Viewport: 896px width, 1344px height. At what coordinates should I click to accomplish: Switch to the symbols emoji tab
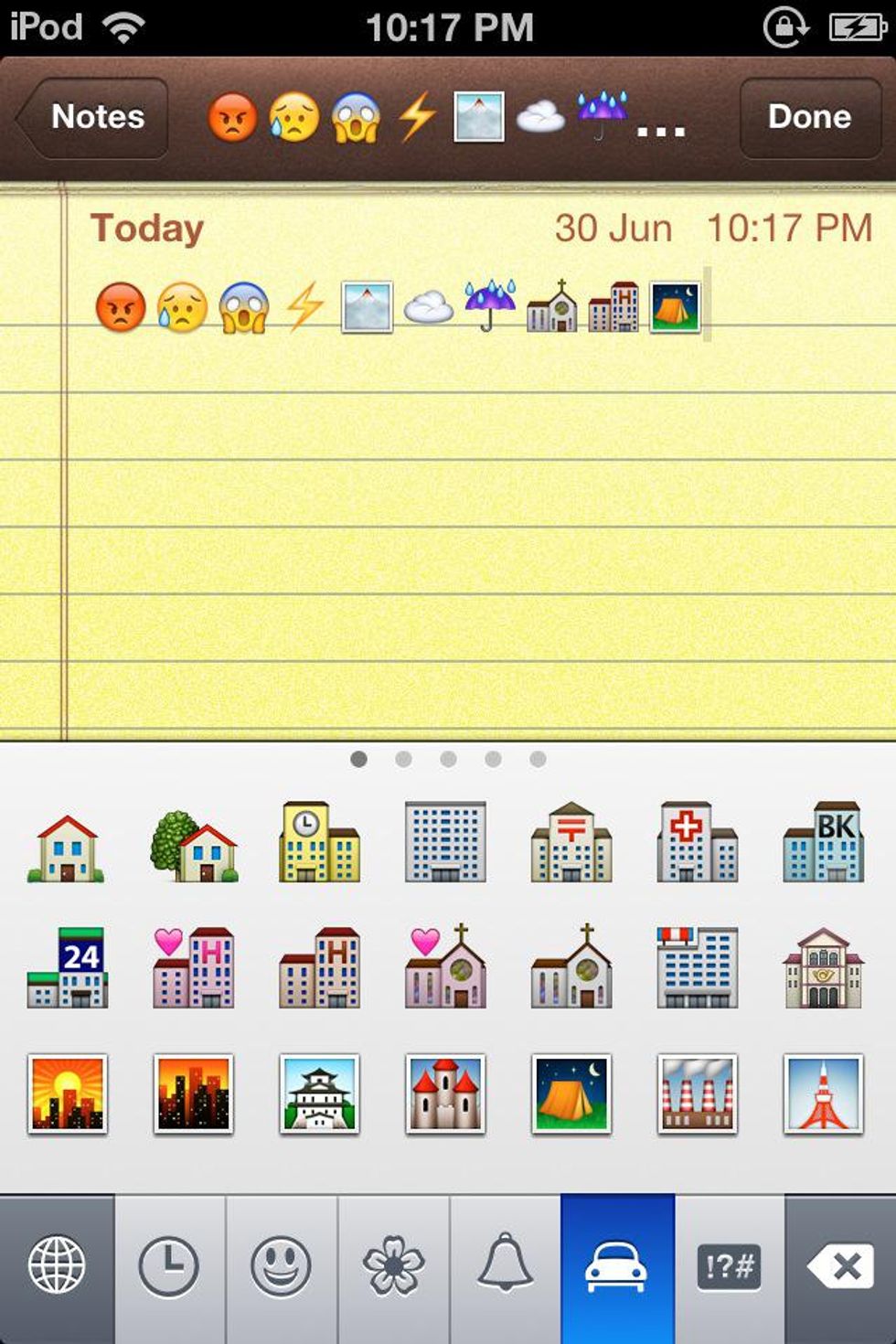point(729,1267)
